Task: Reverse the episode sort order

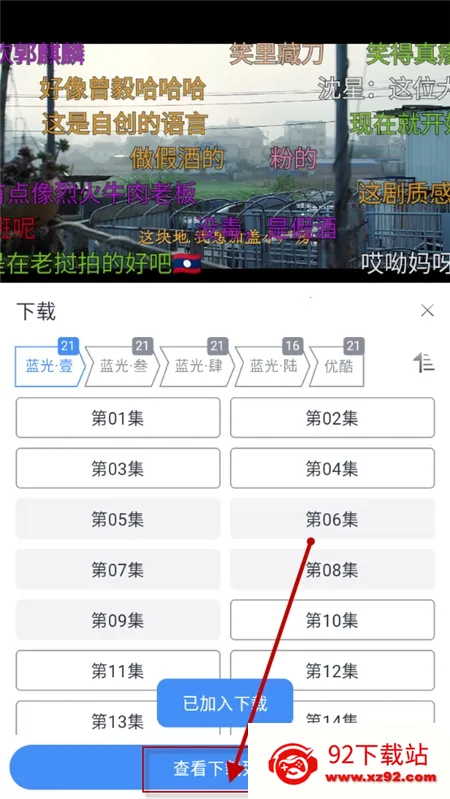Action: 423,362
